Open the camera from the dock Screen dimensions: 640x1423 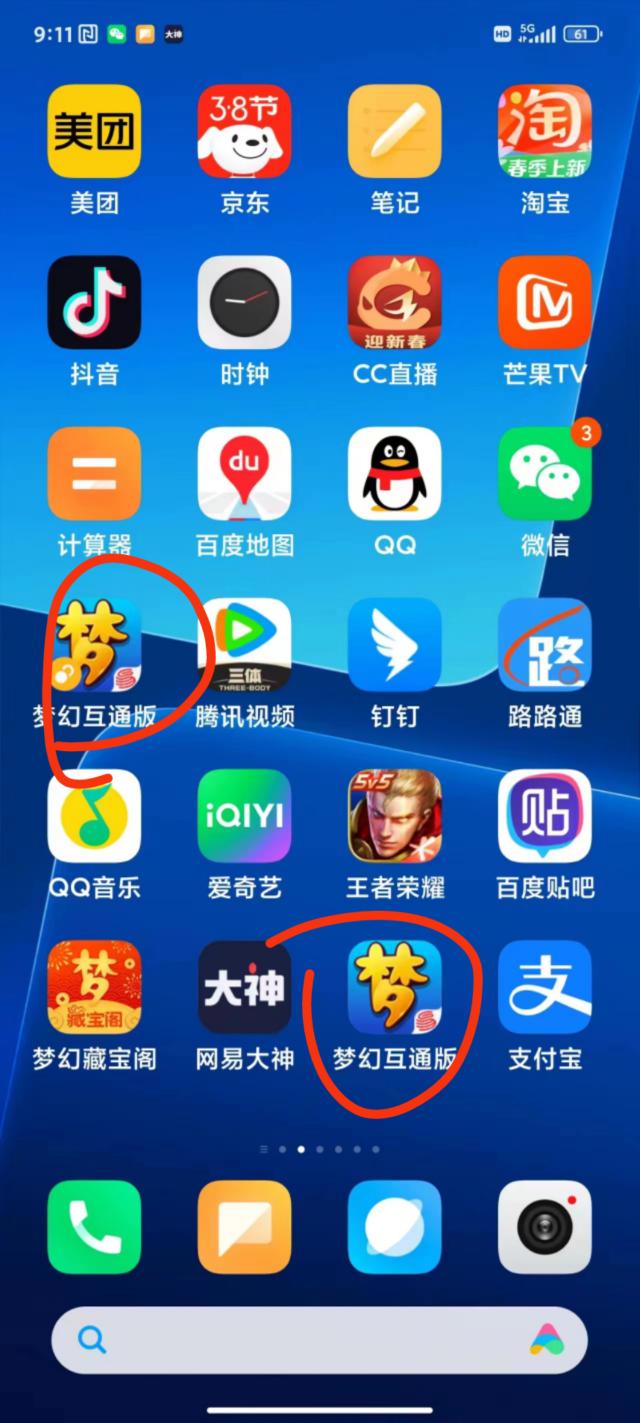(x=545, y=1227)
